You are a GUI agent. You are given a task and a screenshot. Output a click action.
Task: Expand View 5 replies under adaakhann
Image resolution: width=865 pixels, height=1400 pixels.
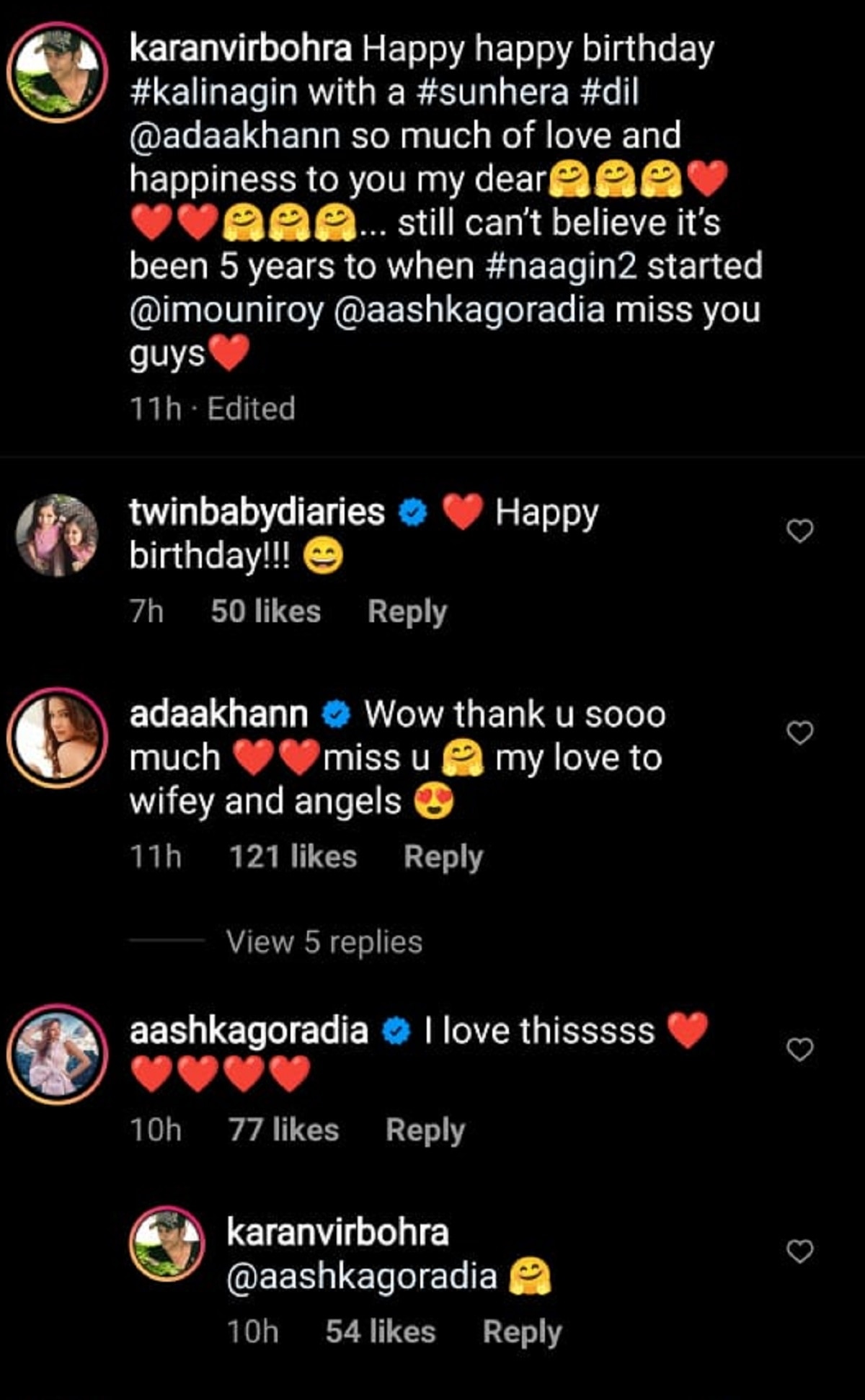[324, 942]
